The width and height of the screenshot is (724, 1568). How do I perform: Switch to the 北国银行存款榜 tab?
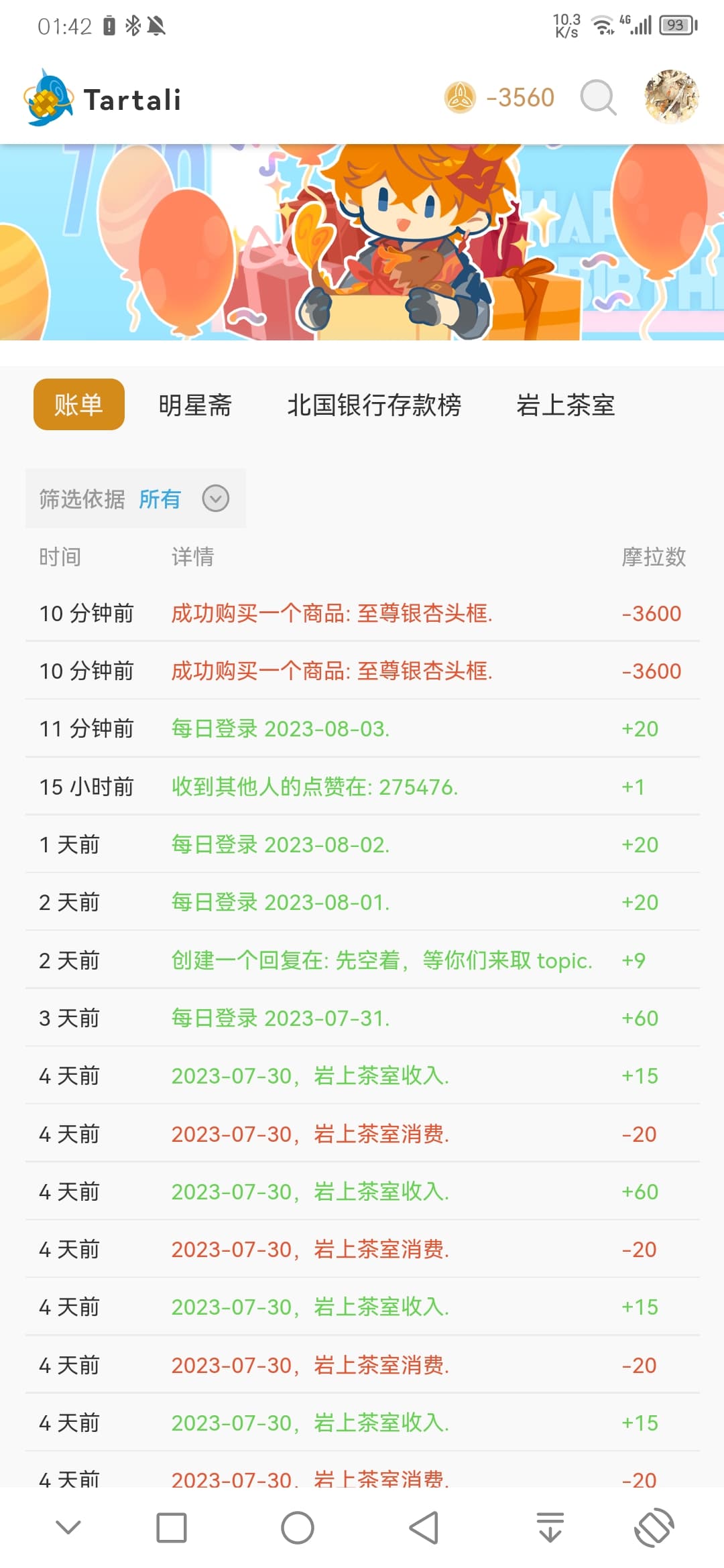tap(374, 405)
